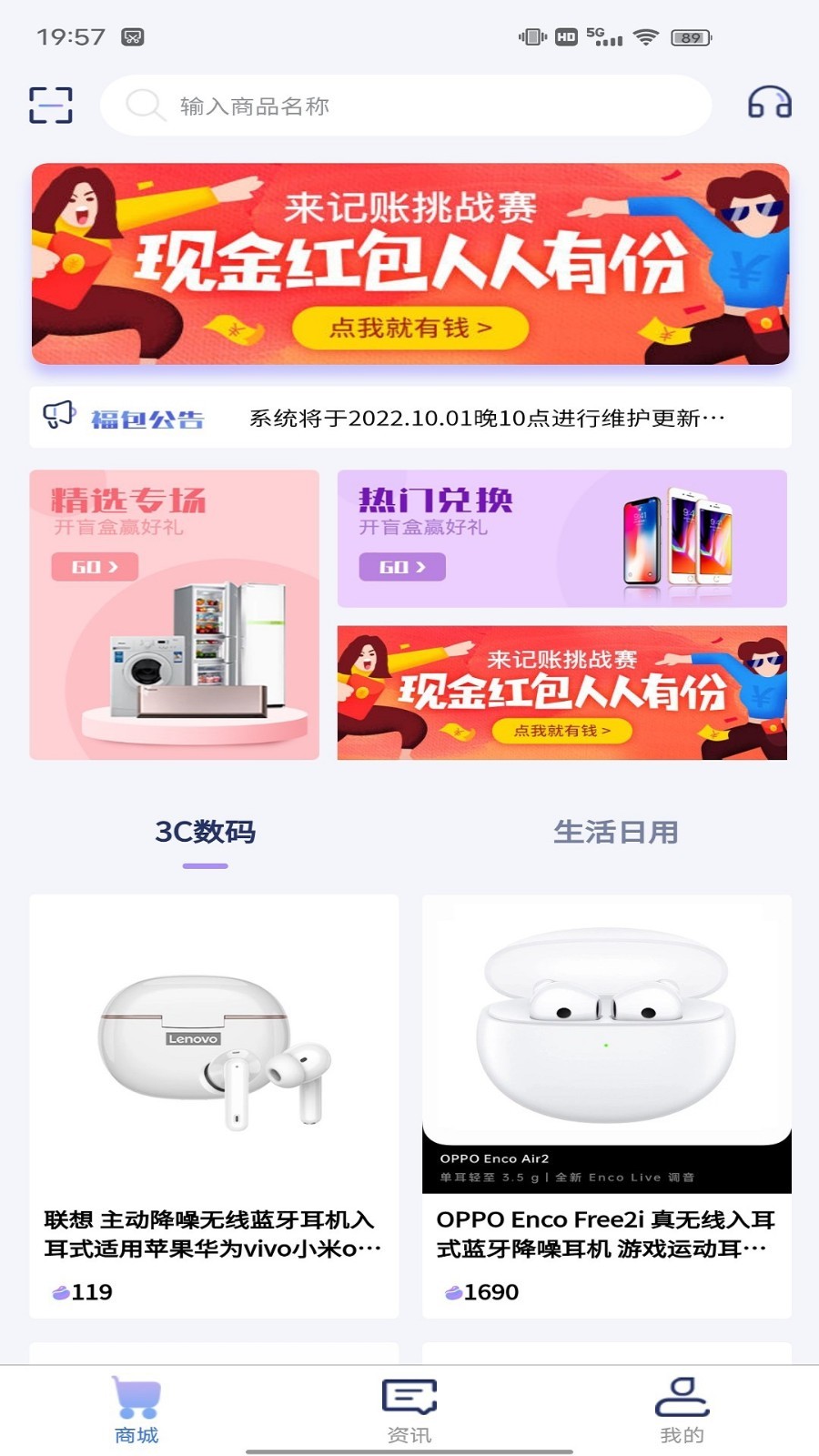Switch to the 生活日用 tab
Image resolution: width=819 pixels, height=1456 pixels.
(615, 832)
